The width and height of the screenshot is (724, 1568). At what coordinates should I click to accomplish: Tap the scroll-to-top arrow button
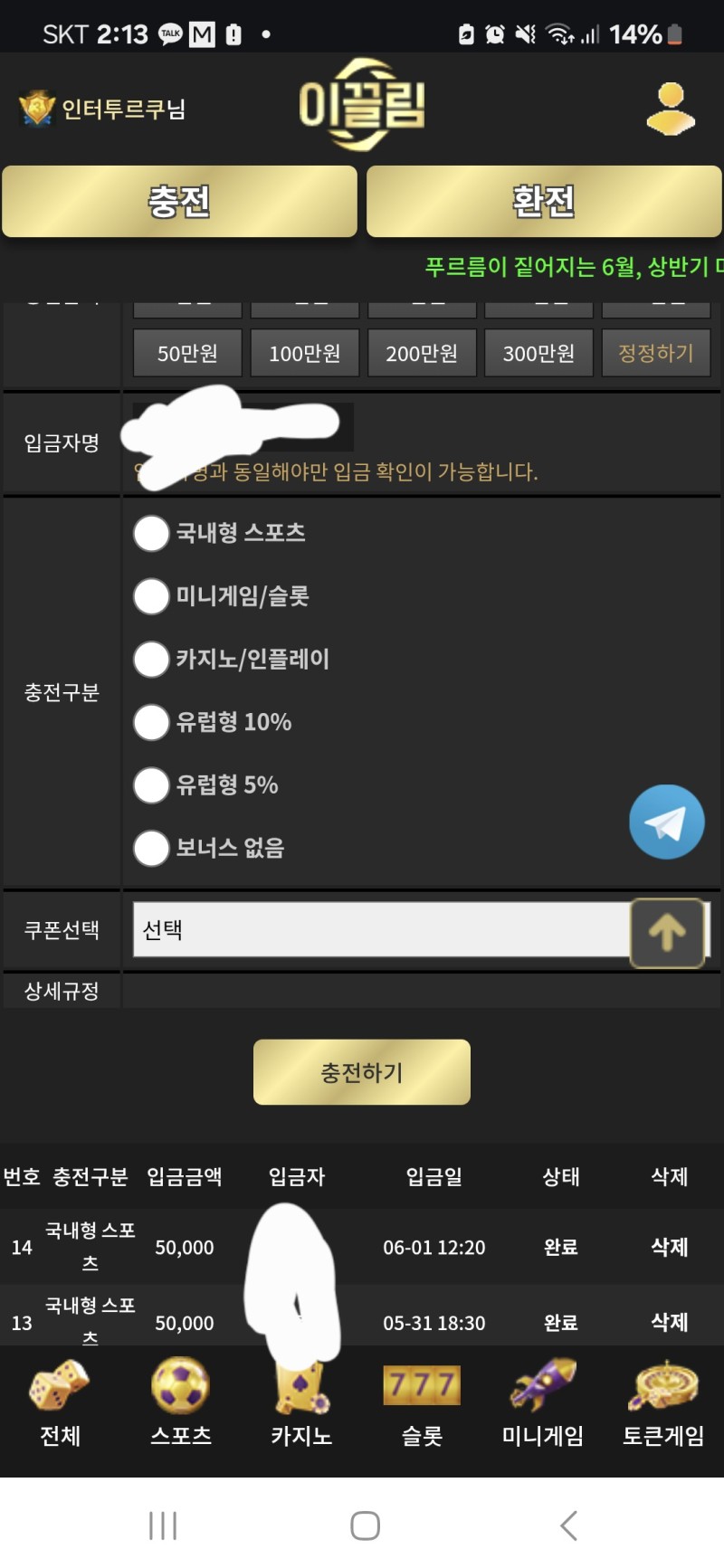667,933
